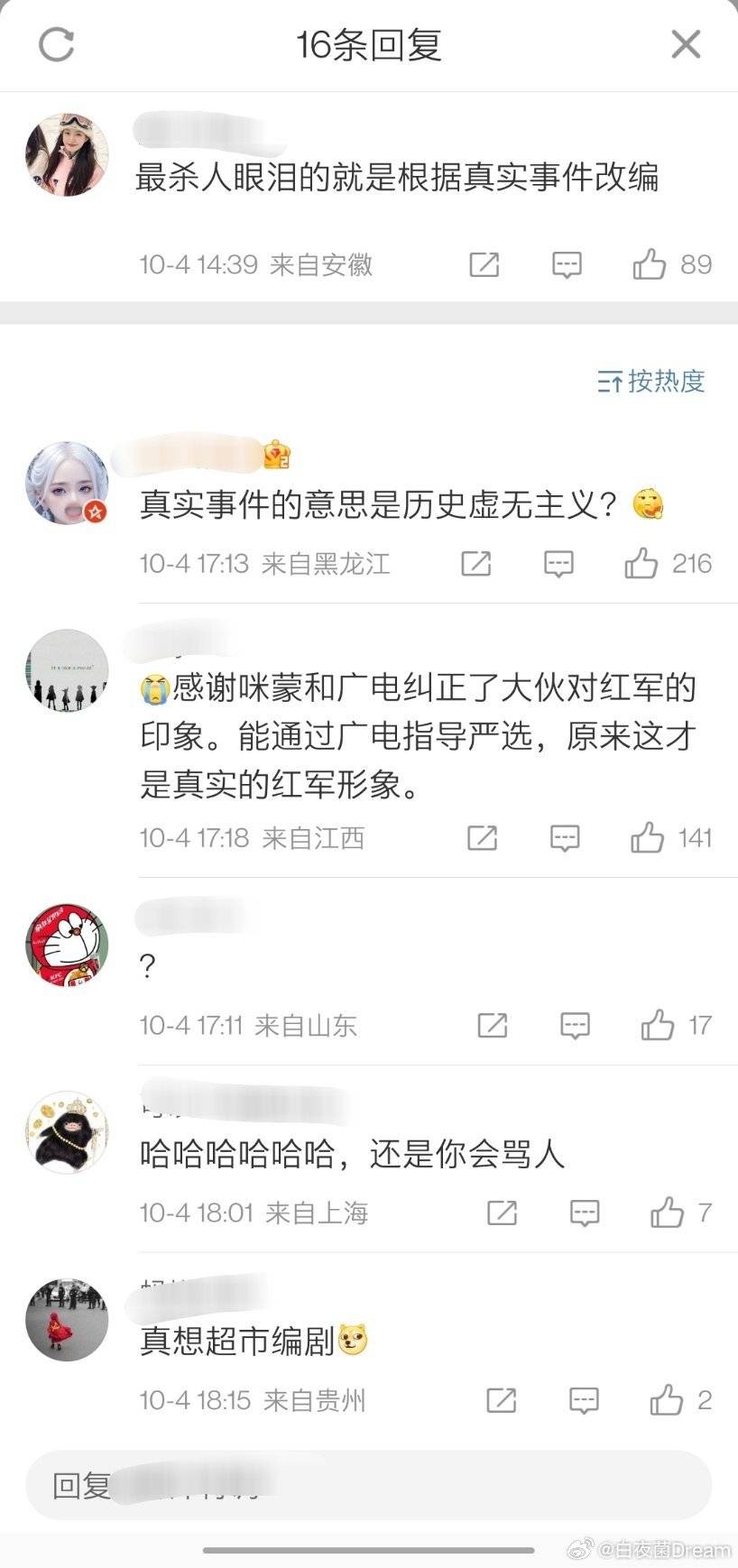Open the 回复 input box
The image size is (738, 1568).
[x=368, y=1485]
